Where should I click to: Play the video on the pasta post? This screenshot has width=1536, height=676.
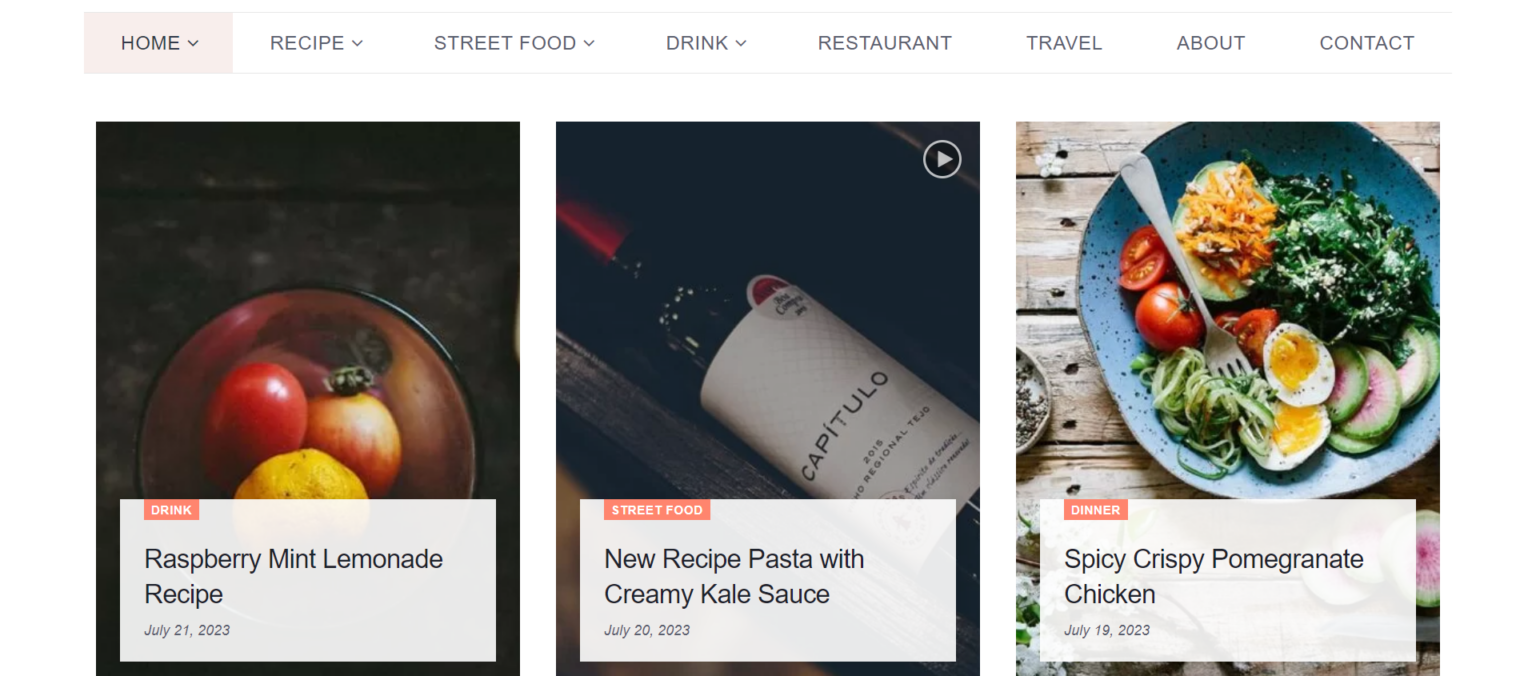(942, 159)
